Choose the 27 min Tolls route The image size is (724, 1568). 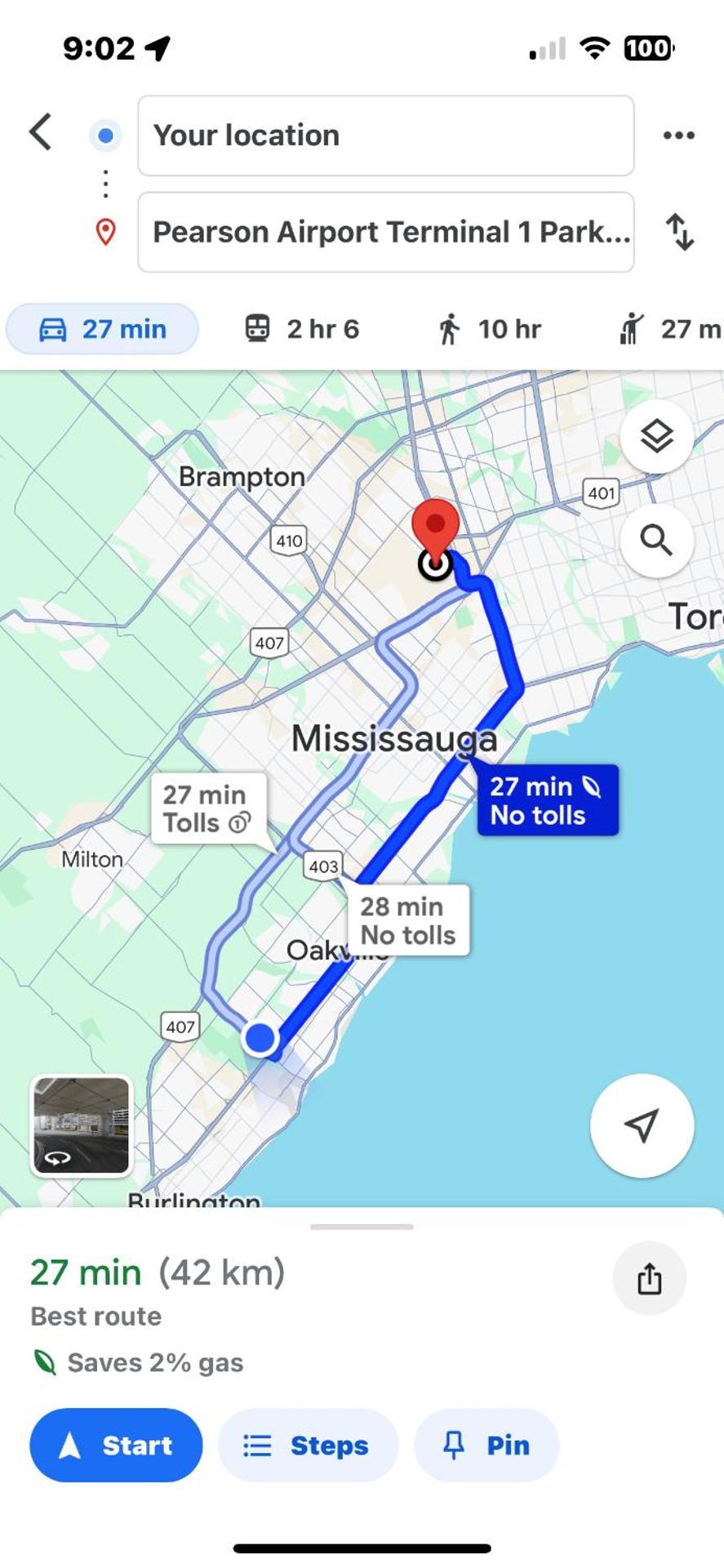click(x=207, y=808)
